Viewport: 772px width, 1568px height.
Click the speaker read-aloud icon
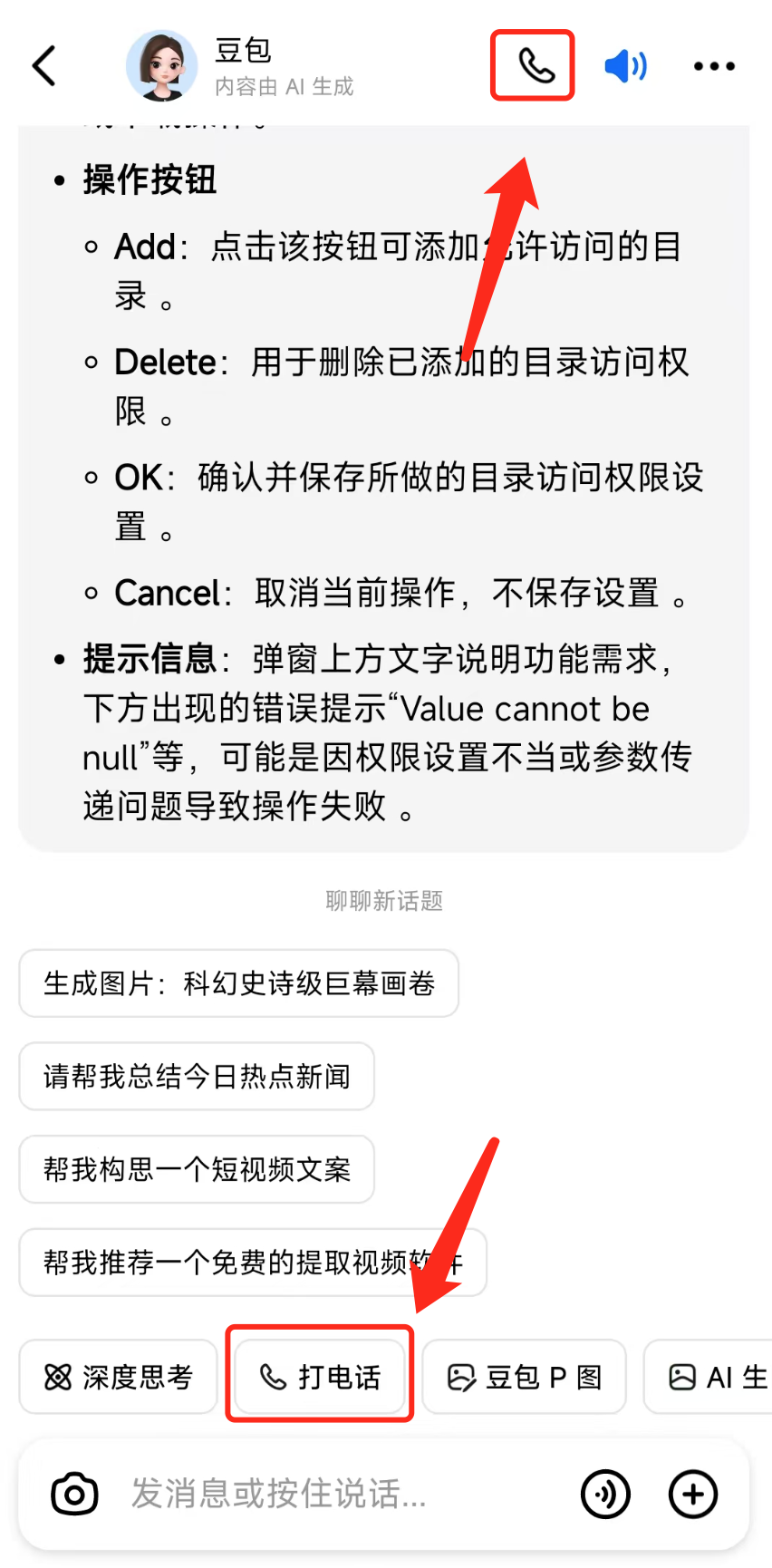(x=625, y=65)
